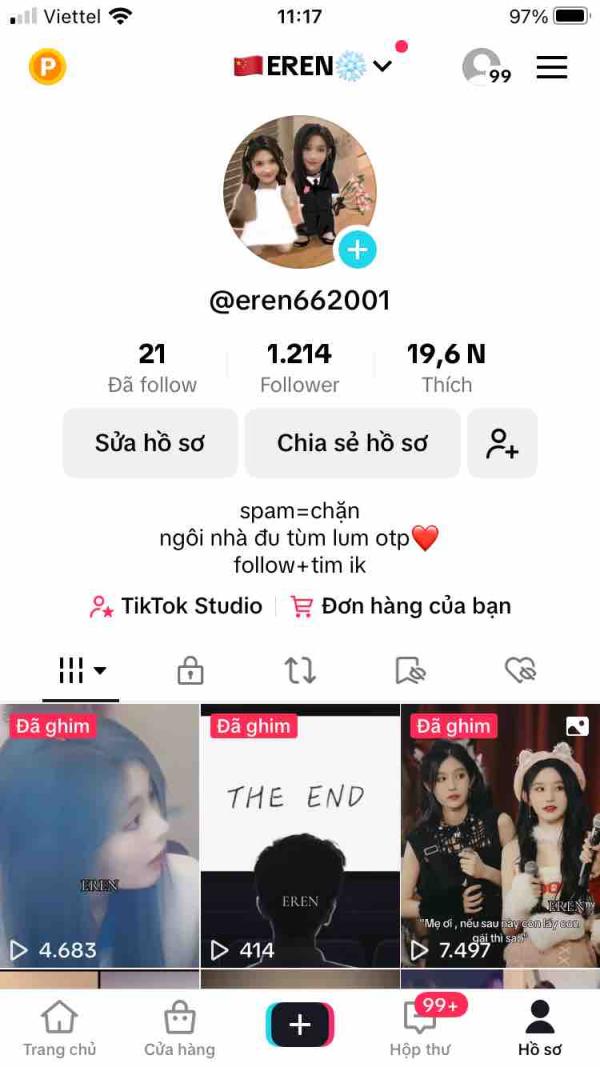Open the pinned video with 7.497 views
Image resolution: width=600 pixels, height=1067 pixels.
(x=501, y=836)
